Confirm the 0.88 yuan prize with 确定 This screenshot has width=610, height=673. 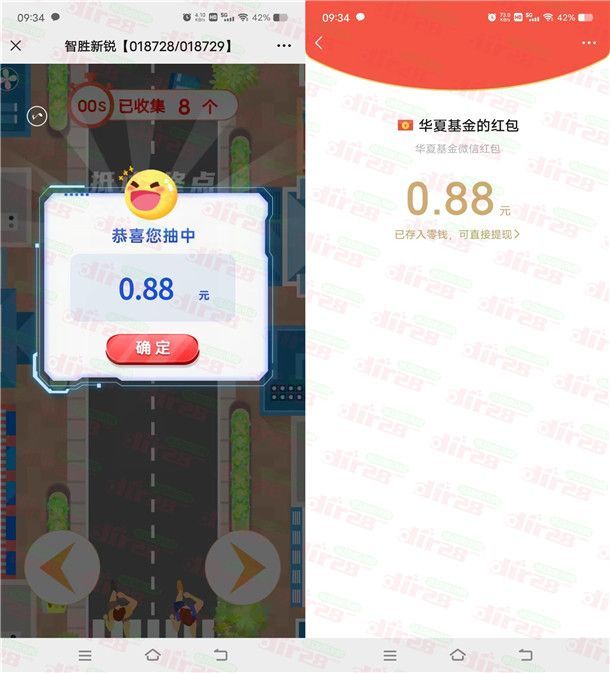point(152,348)
